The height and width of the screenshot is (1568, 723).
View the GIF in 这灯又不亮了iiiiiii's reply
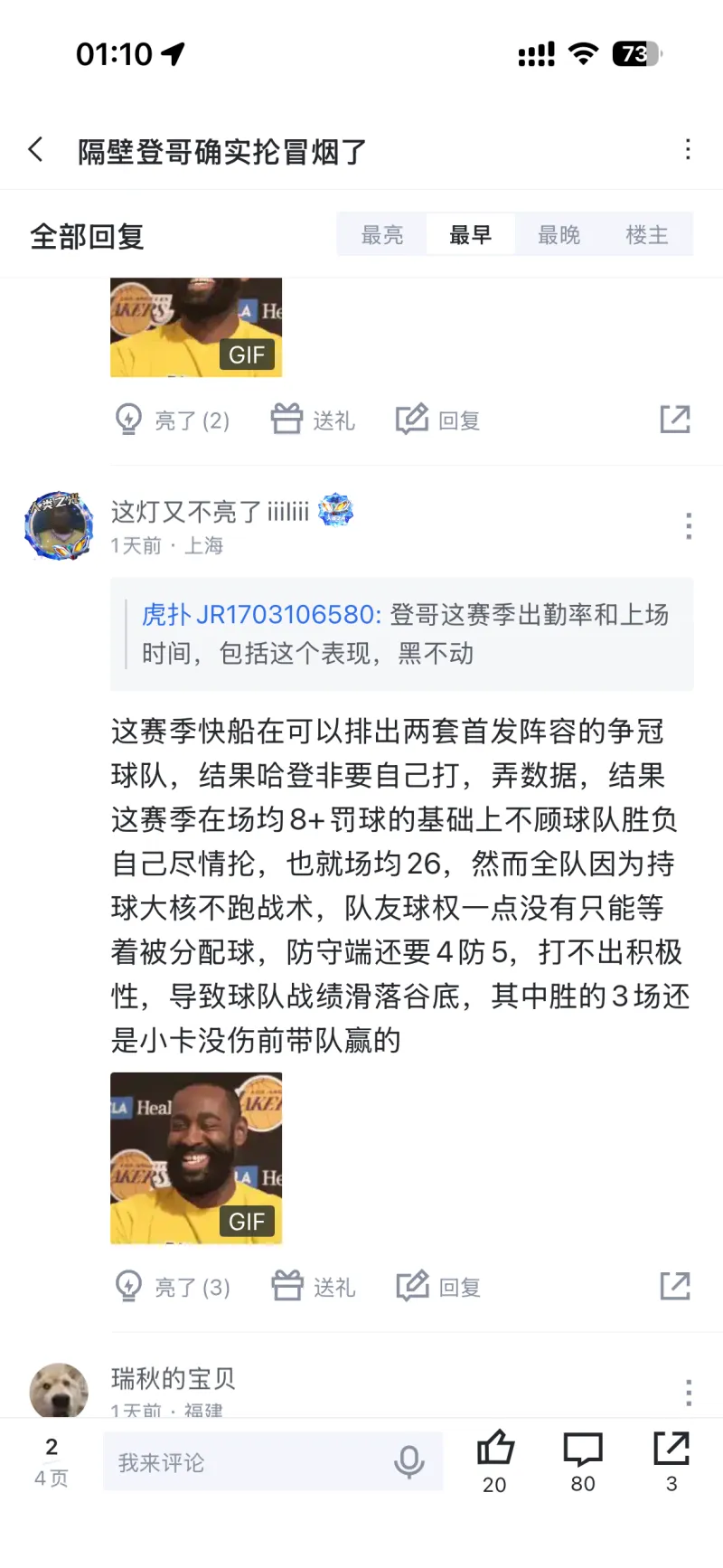(x=196, y=1157)
